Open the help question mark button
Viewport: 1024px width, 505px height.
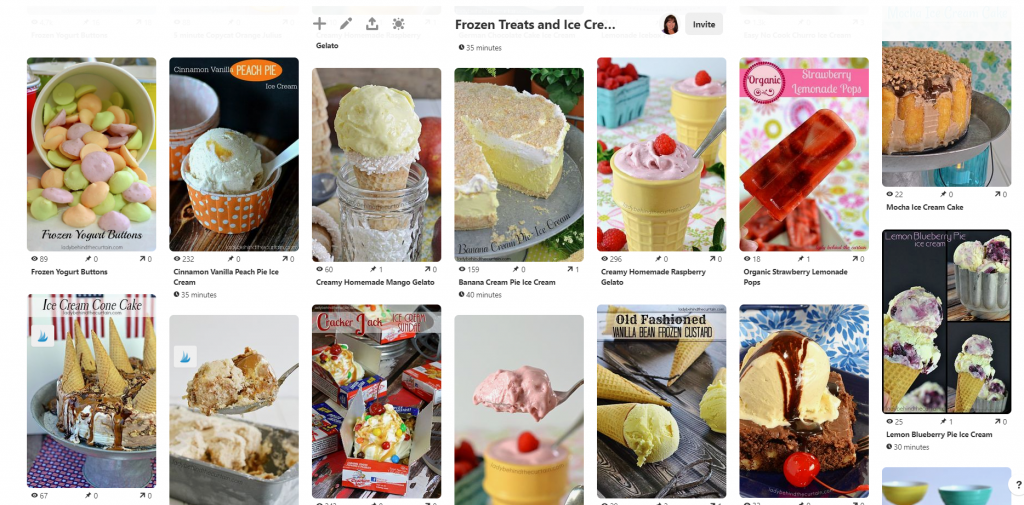click(1016, 486)
